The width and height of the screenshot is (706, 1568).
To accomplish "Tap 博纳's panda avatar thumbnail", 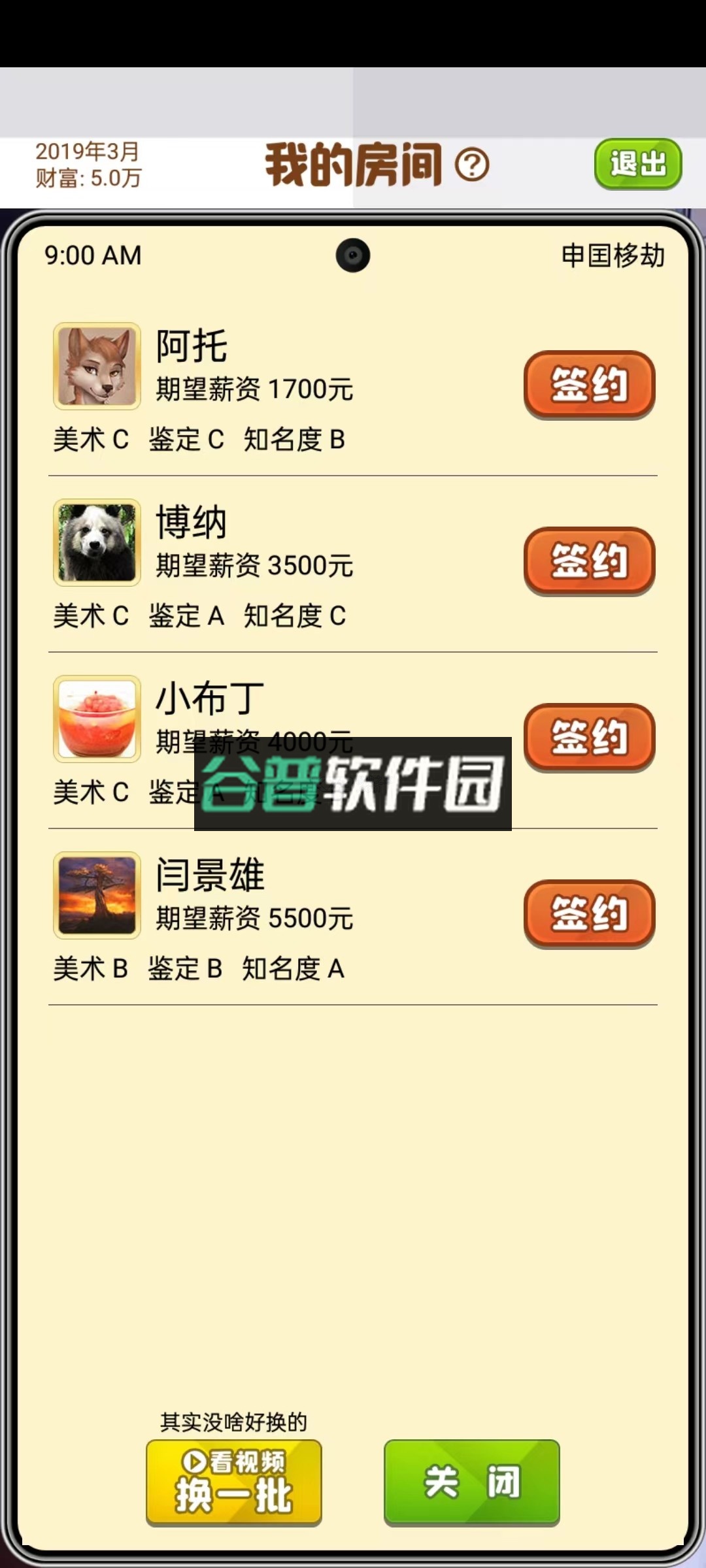I will [97, 542].
